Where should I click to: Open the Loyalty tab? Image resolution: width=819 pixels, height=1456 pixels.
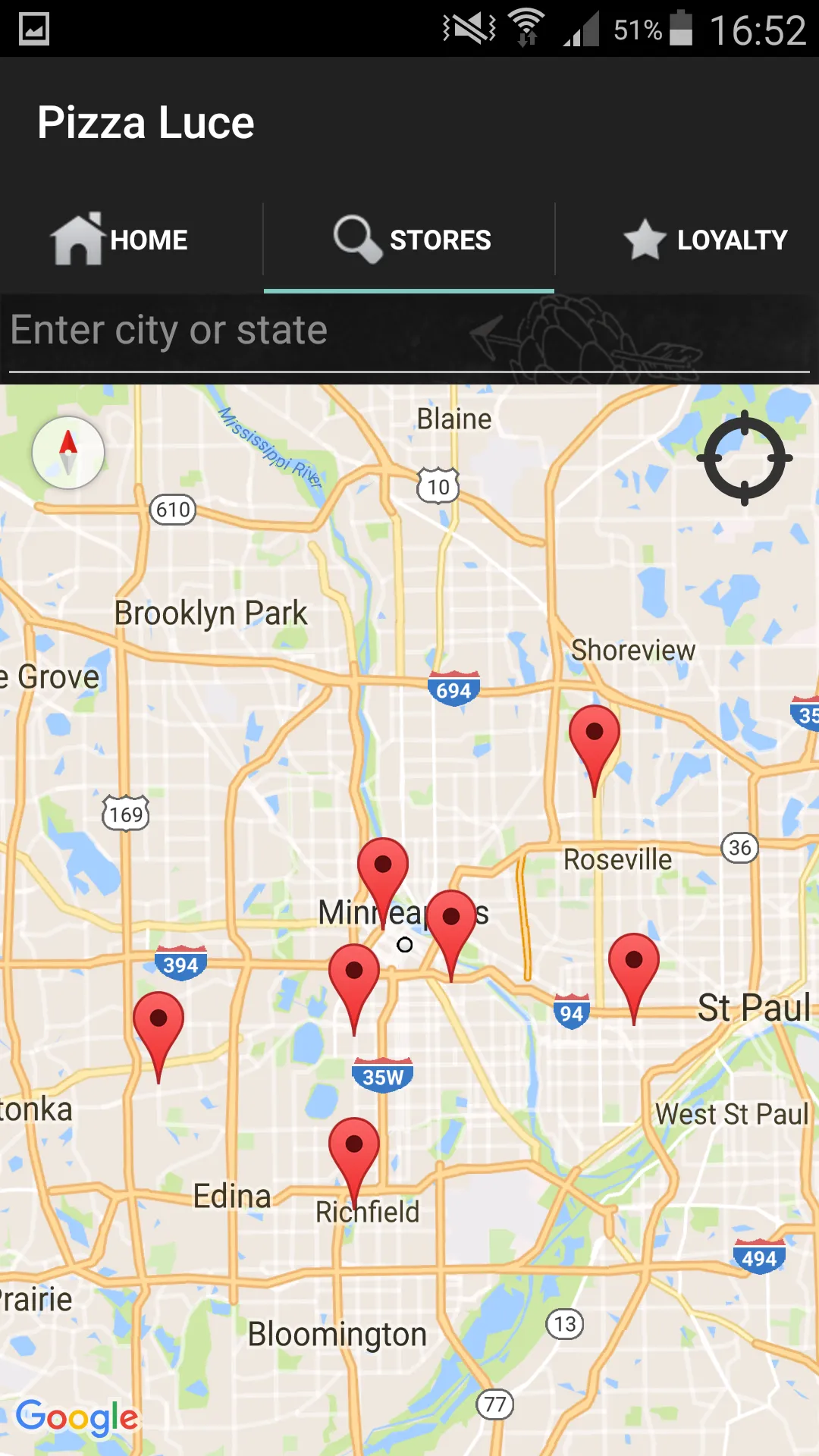click(704, 240)
